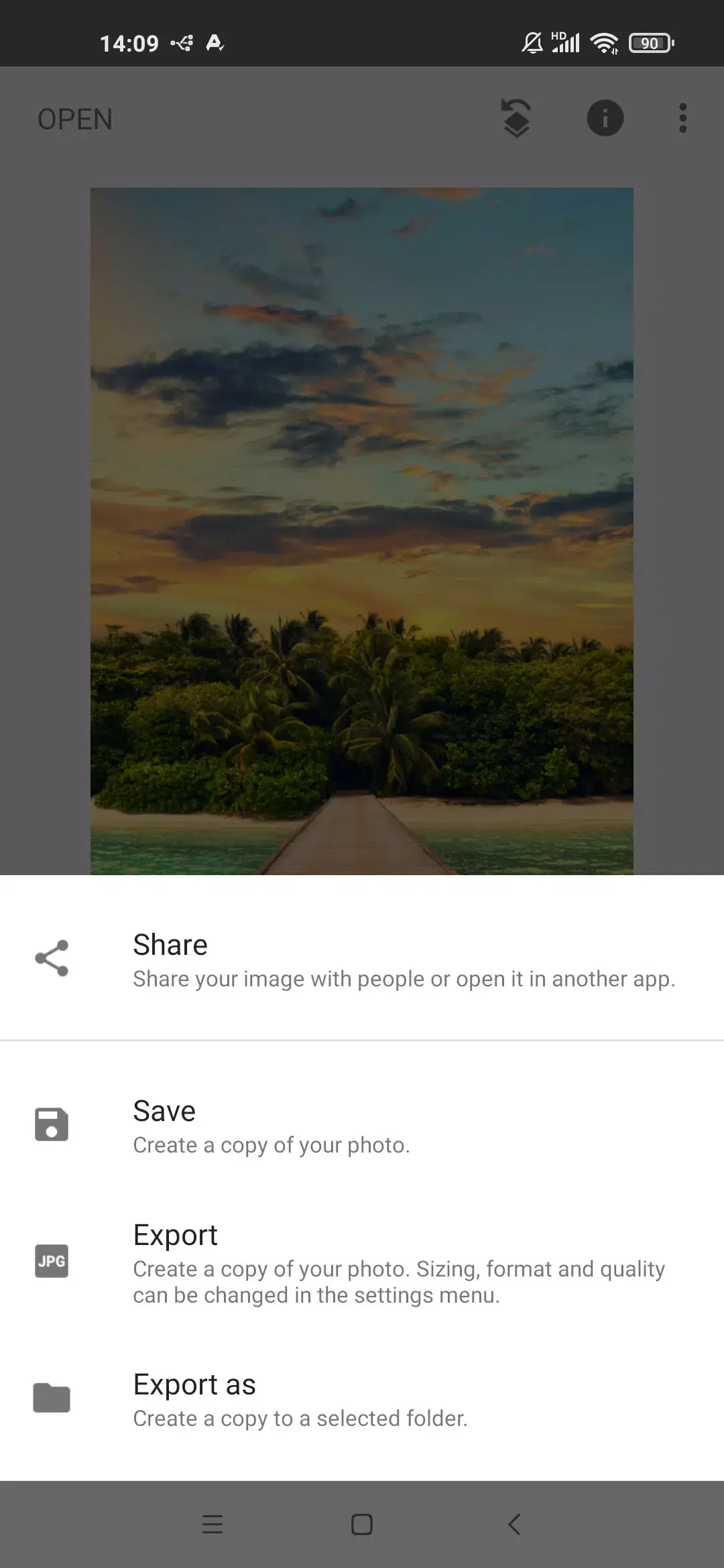Open the OPEN menu
This screenshot has height=1568, width=724.
point(74,119)
